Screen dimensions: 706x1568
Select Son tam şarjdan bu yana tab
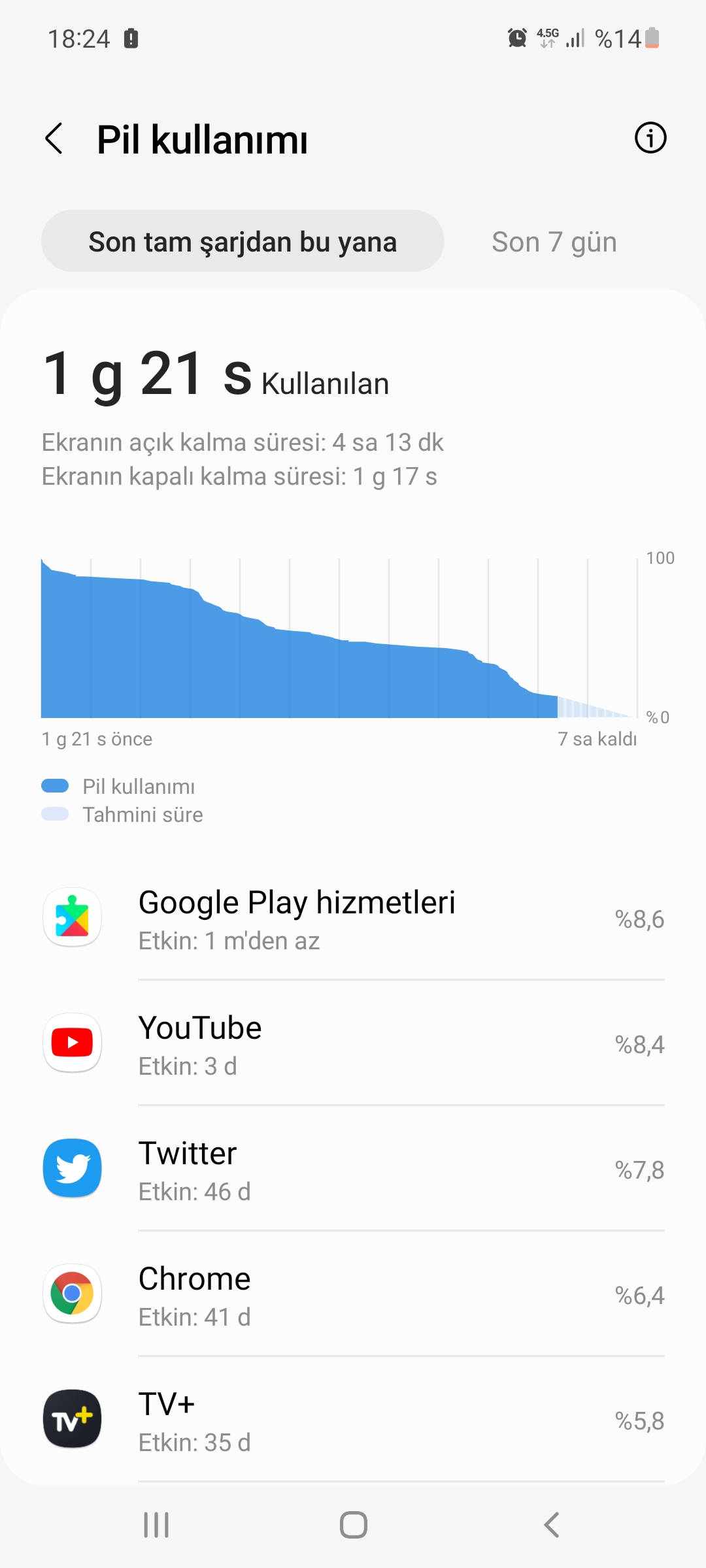243,241
